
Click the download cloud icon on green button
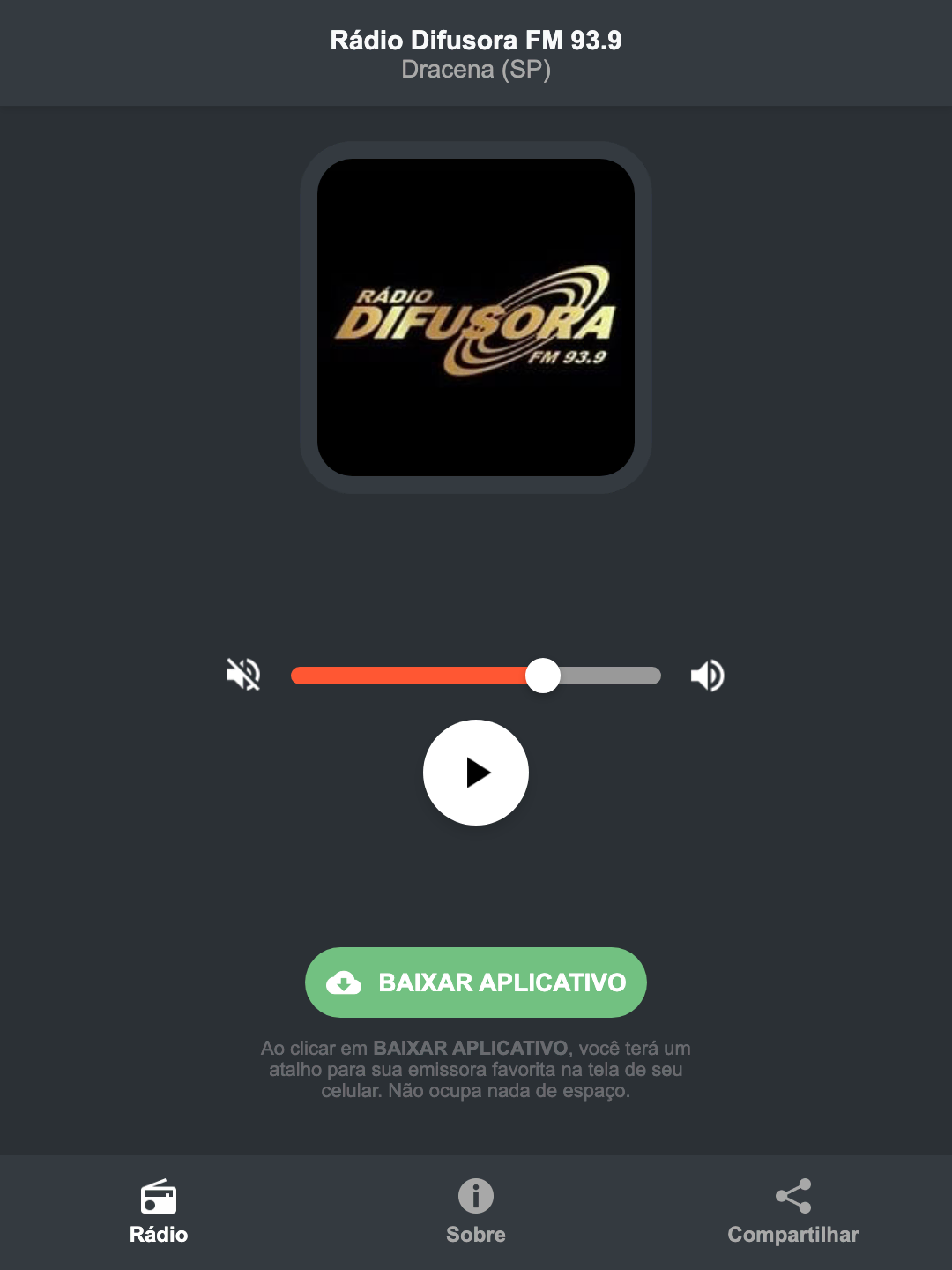tap(346, 982)
